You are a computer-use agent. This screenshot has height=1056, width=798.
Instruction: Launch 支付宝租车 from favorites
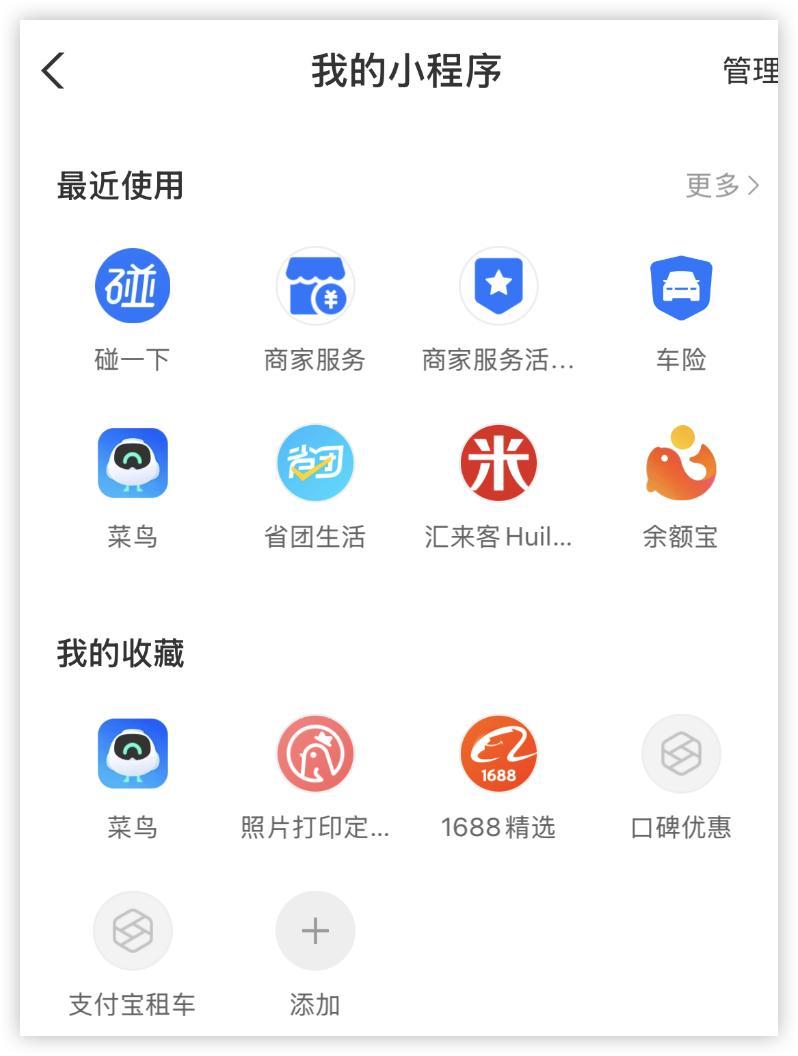pos(133,932)
